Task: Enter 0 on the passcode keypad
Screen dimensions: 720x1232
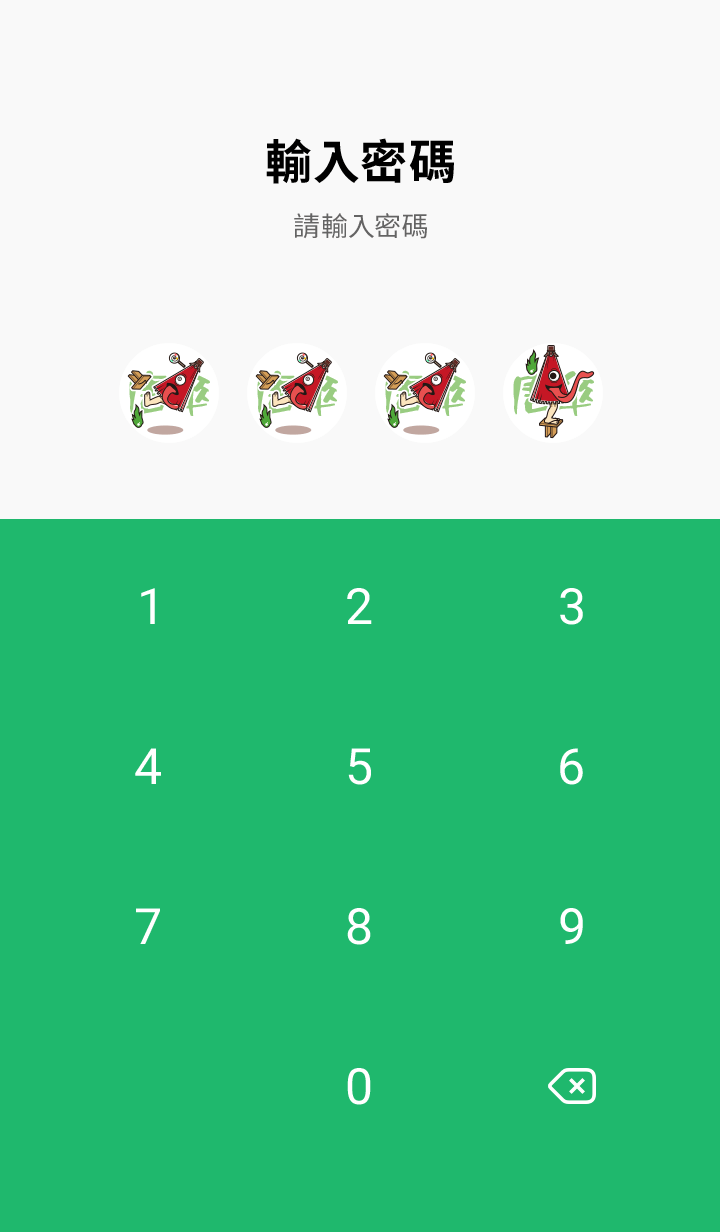Action: point(359,1087)
